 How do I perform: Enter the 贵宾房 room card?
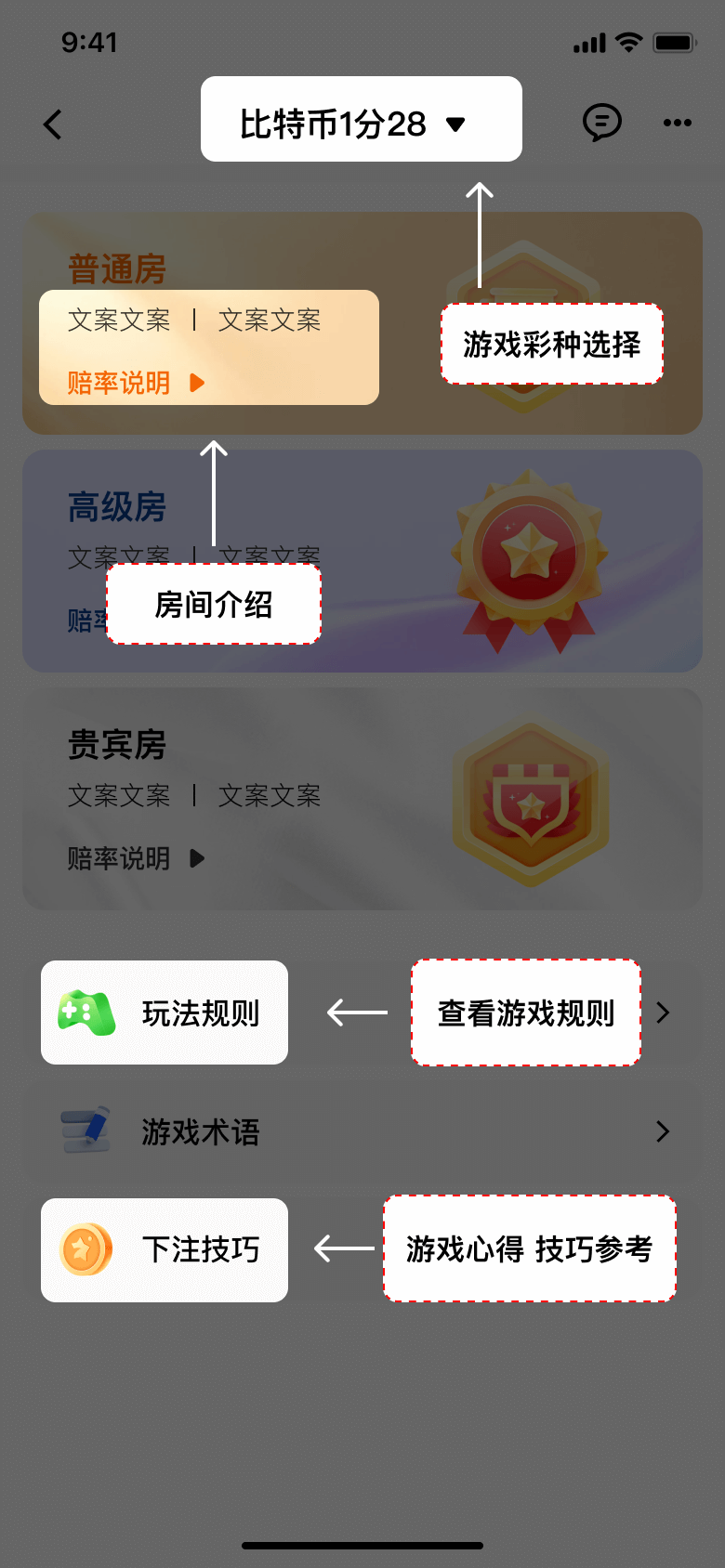tap(362, 799)
